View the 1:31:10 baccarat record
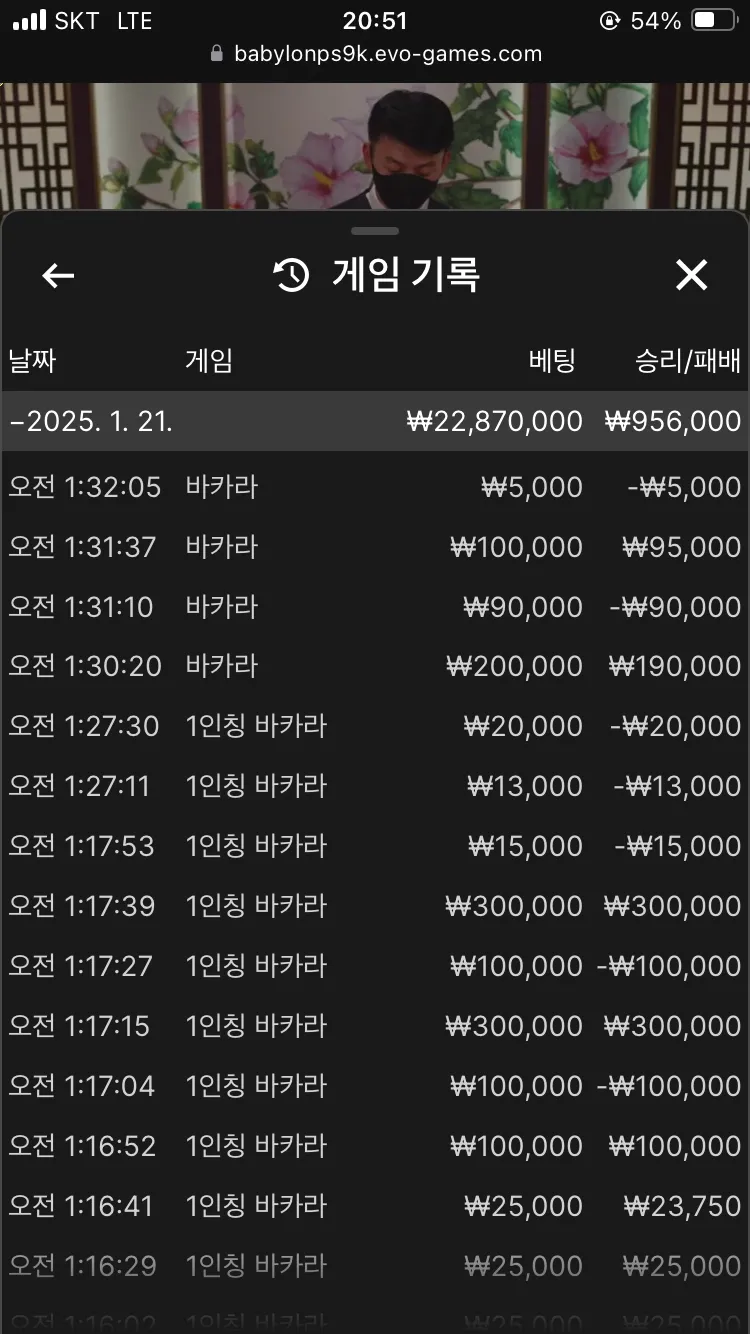Viewport: 750px width, 1334px height. click(x=375, y=607)
